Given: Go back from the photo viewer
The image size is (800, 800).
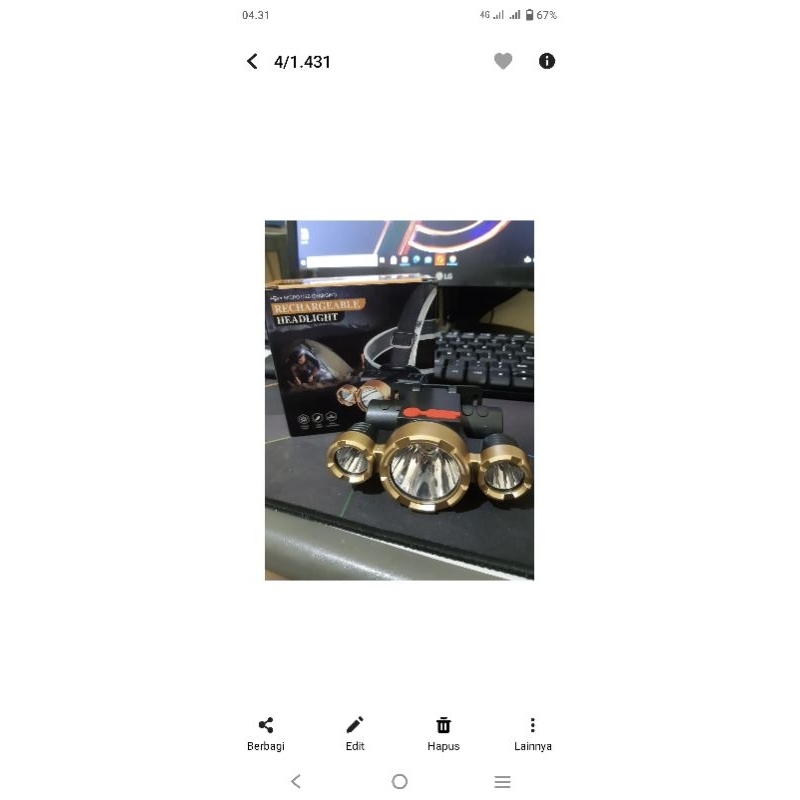Looking at the screenshot, I should [x=252, y=62].
